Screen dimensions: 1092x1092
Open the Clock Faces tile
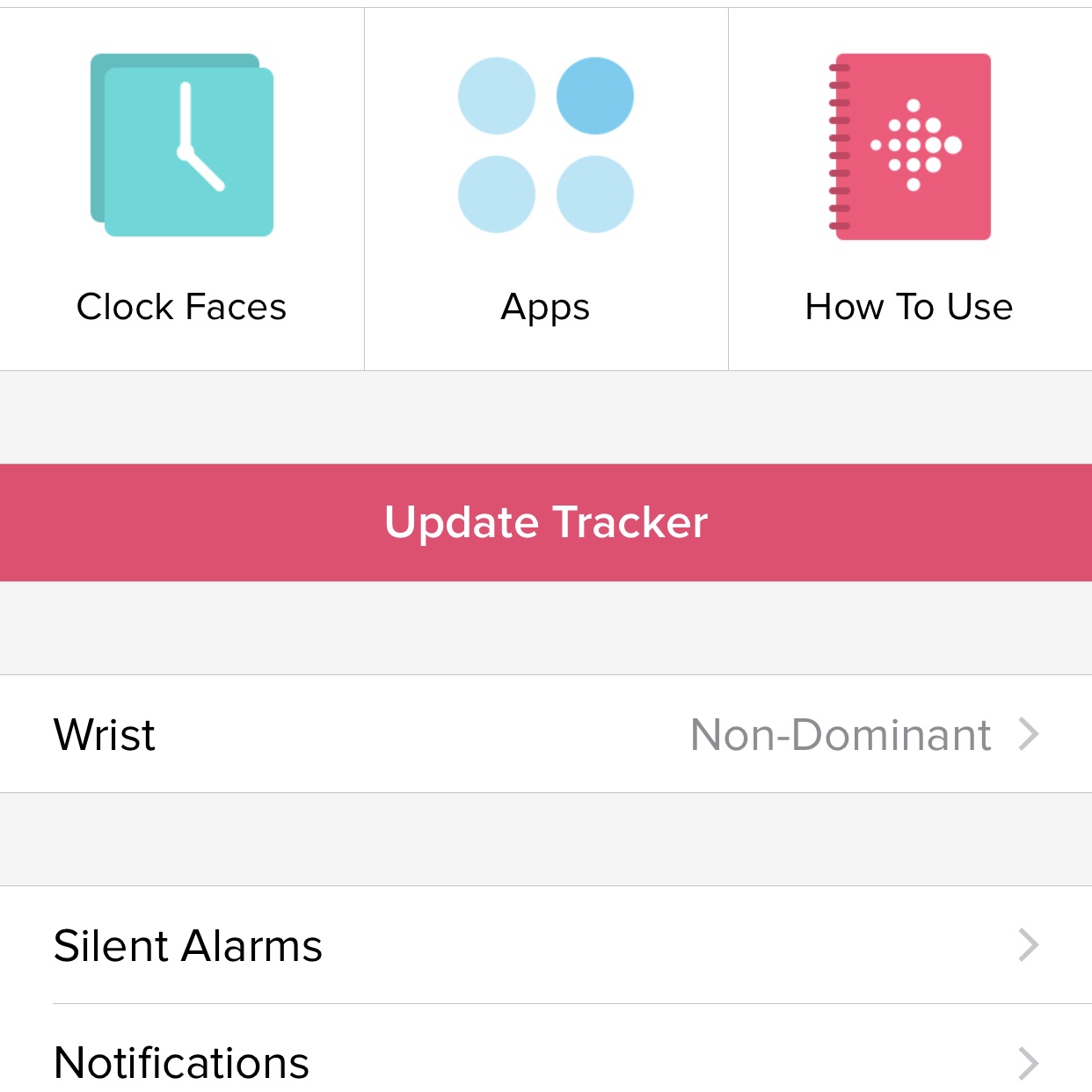[x=182, y=189]
